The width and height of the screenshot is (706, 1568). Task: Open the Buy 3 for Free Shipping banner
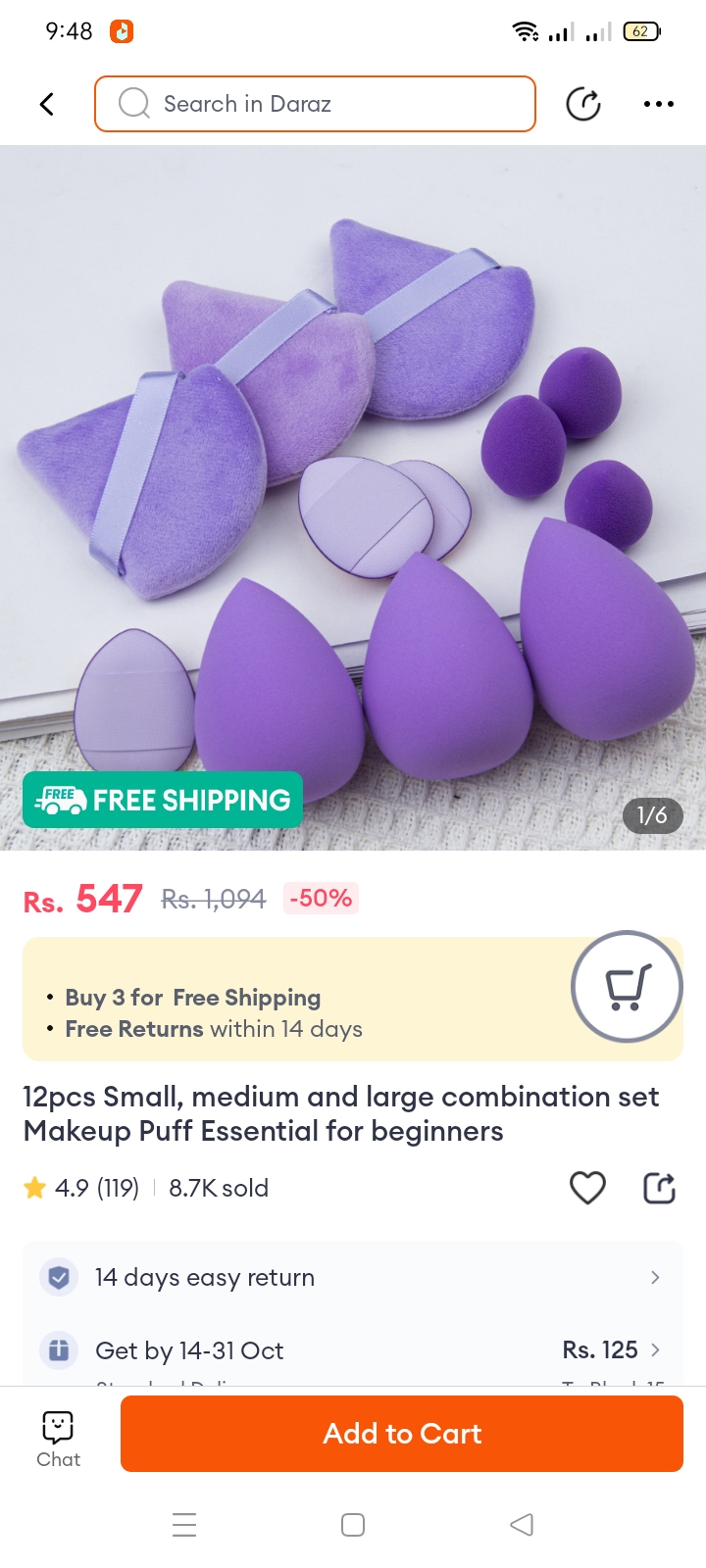point(294,1000)
